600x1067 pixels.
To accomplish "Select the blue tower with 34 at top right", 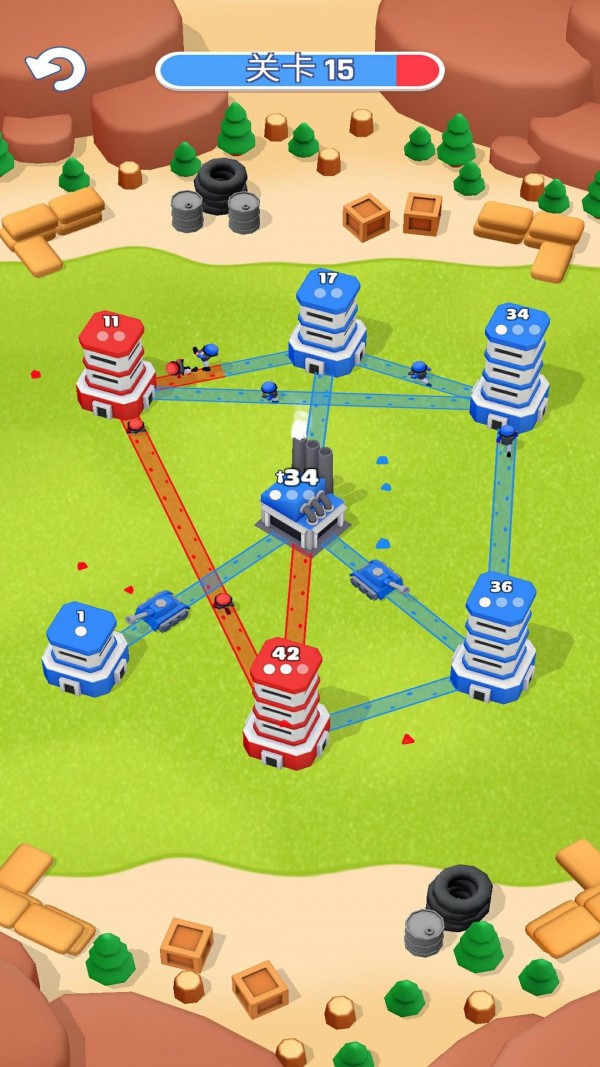I will 512,368.
